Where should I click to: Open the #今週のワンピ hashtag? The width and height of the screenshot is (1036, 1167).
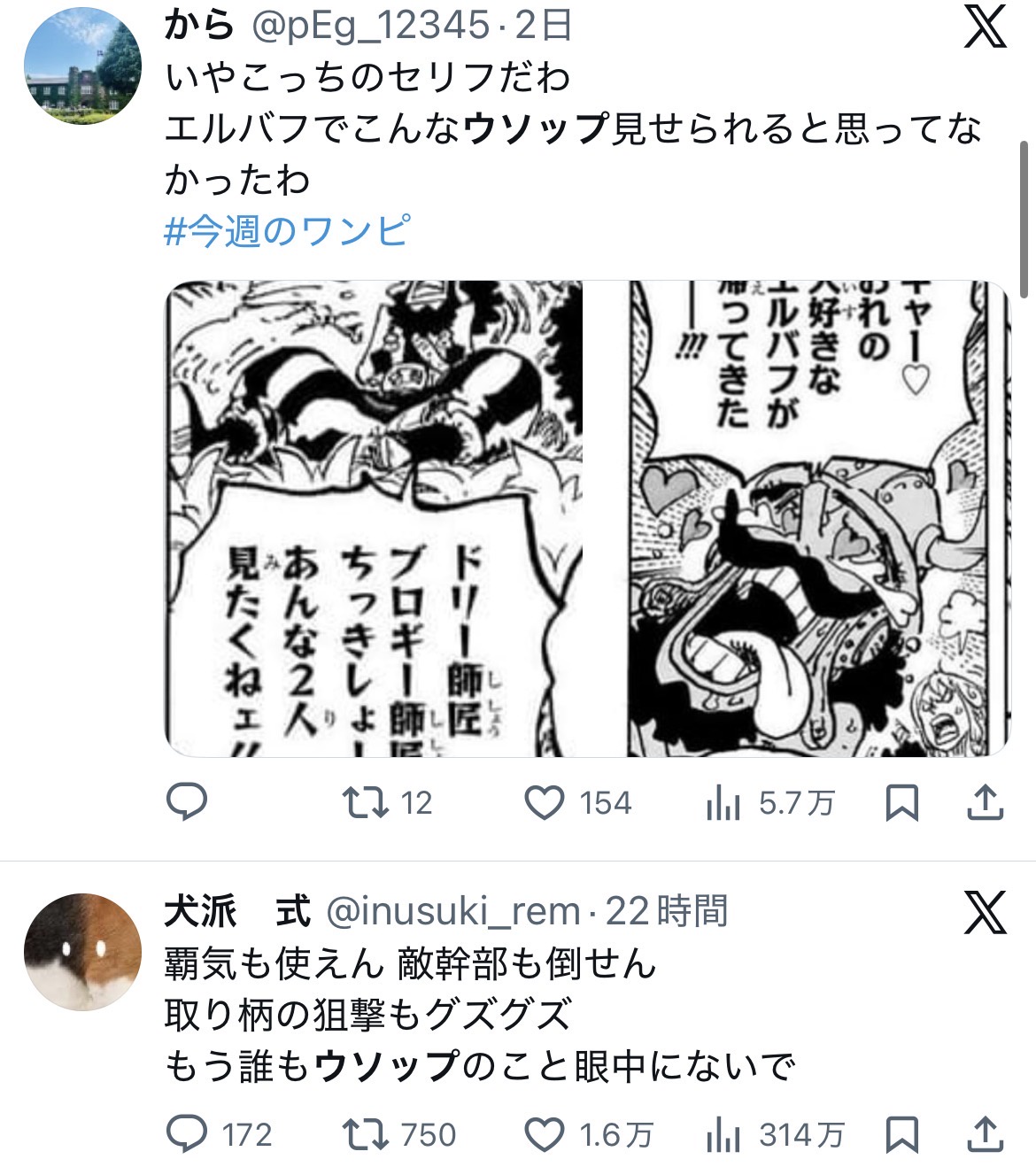(288, 231)
